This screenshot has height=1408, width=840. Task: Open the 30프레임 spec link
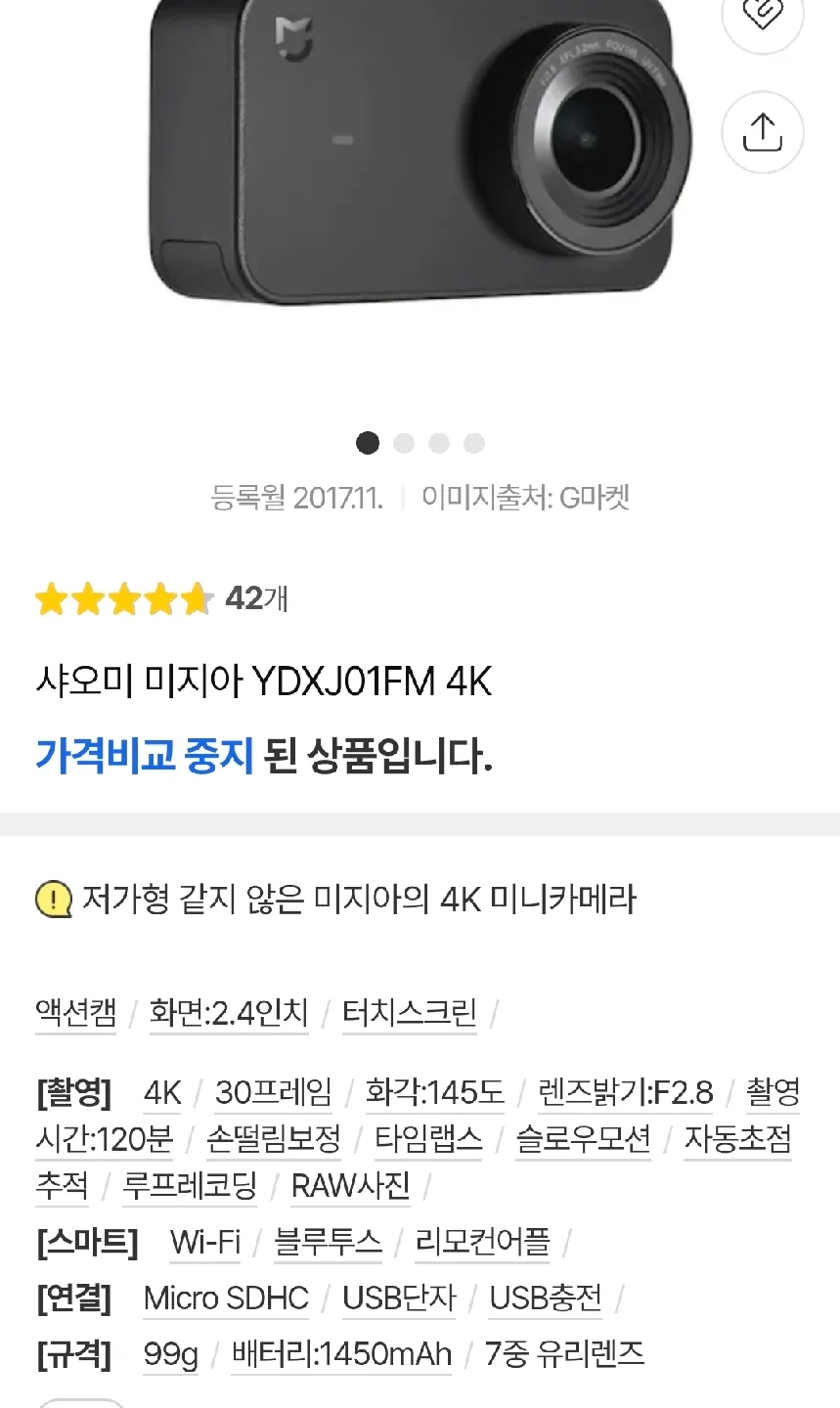pos(274,1092)
